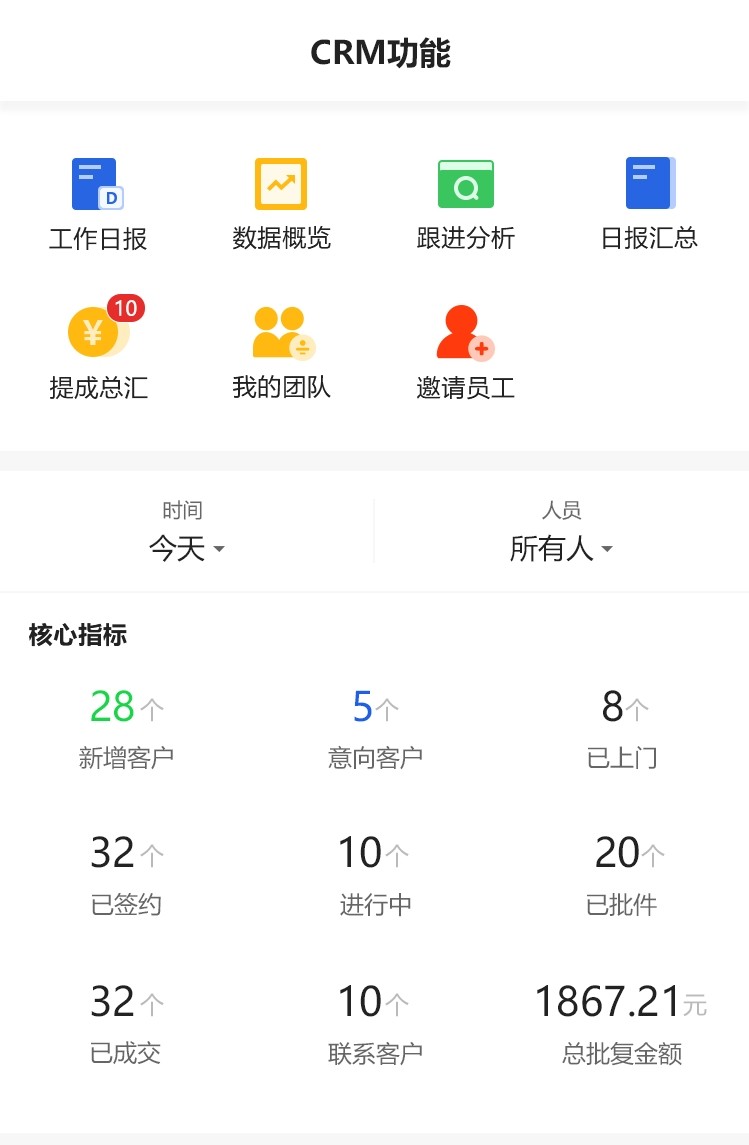This screenshot has width=749, height=1145.
Task: Open the 数据概览 (Data Overview) feature
Action: pos(281,197)
